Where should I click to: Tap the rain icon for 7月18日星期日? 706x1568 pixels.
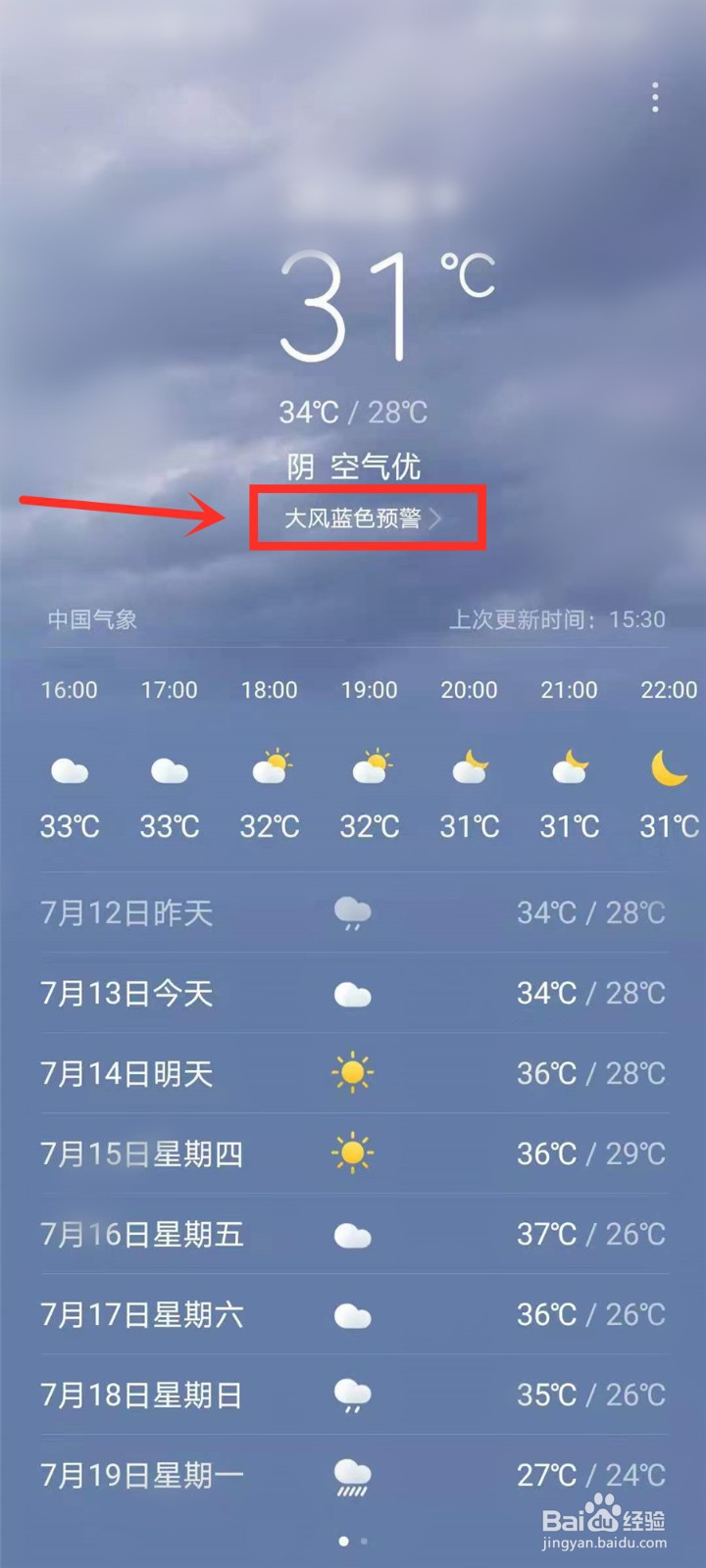coord(352,1395)
